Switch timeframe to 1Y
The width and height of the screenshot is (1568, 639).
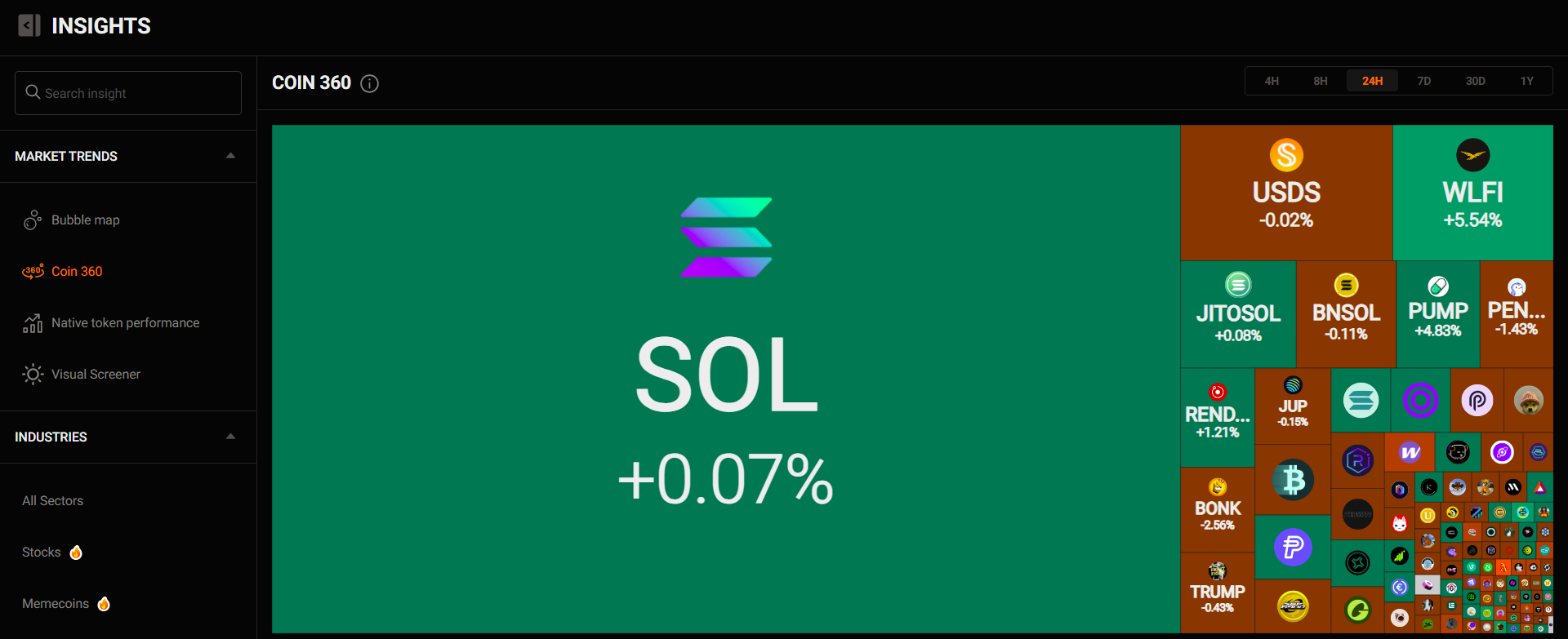(1526, 81)
